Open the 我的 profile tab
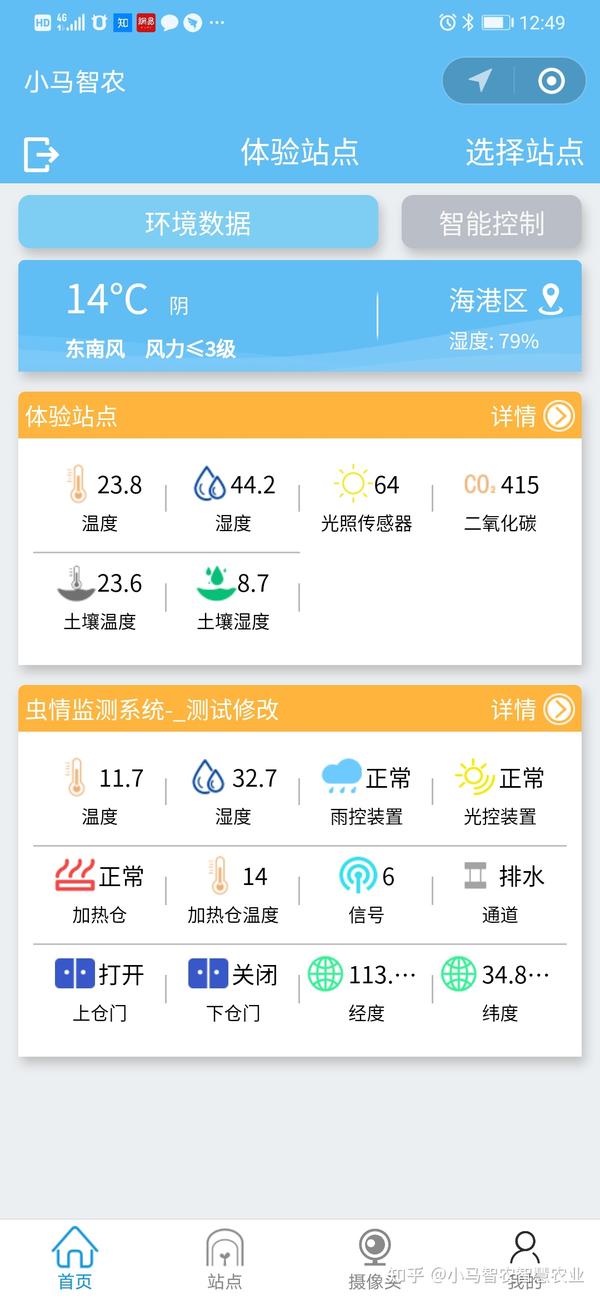 pos(524,1259)
